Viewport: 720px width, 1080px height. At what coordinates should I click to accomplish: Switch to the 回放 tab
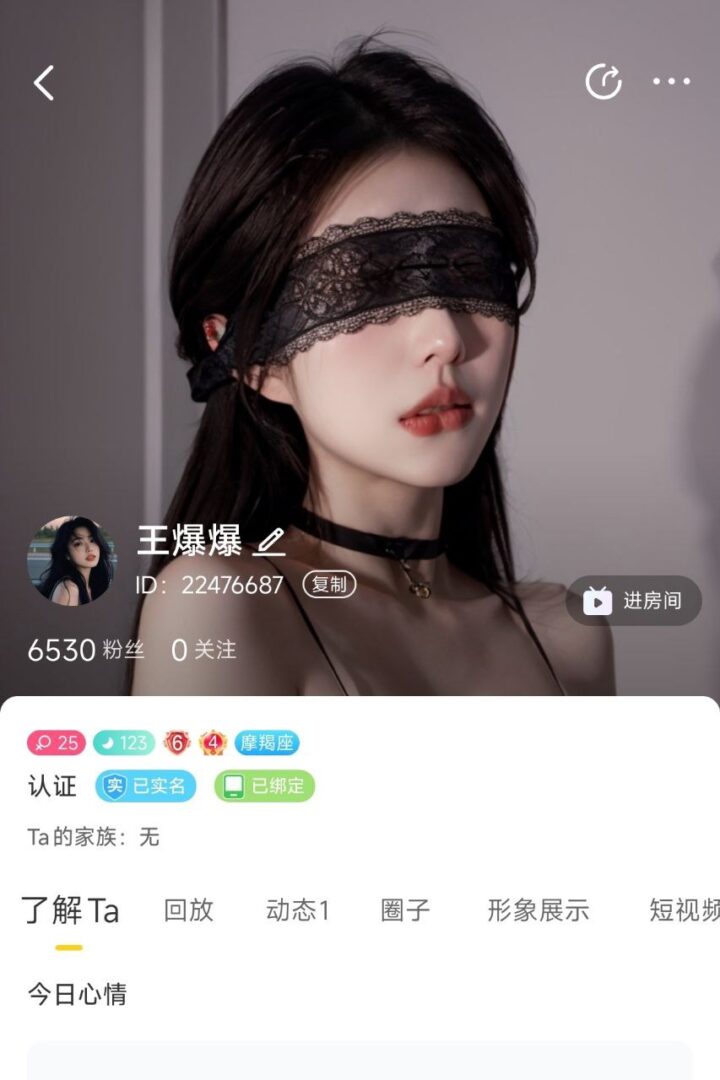pyautogui.click(x=188, y=911)
